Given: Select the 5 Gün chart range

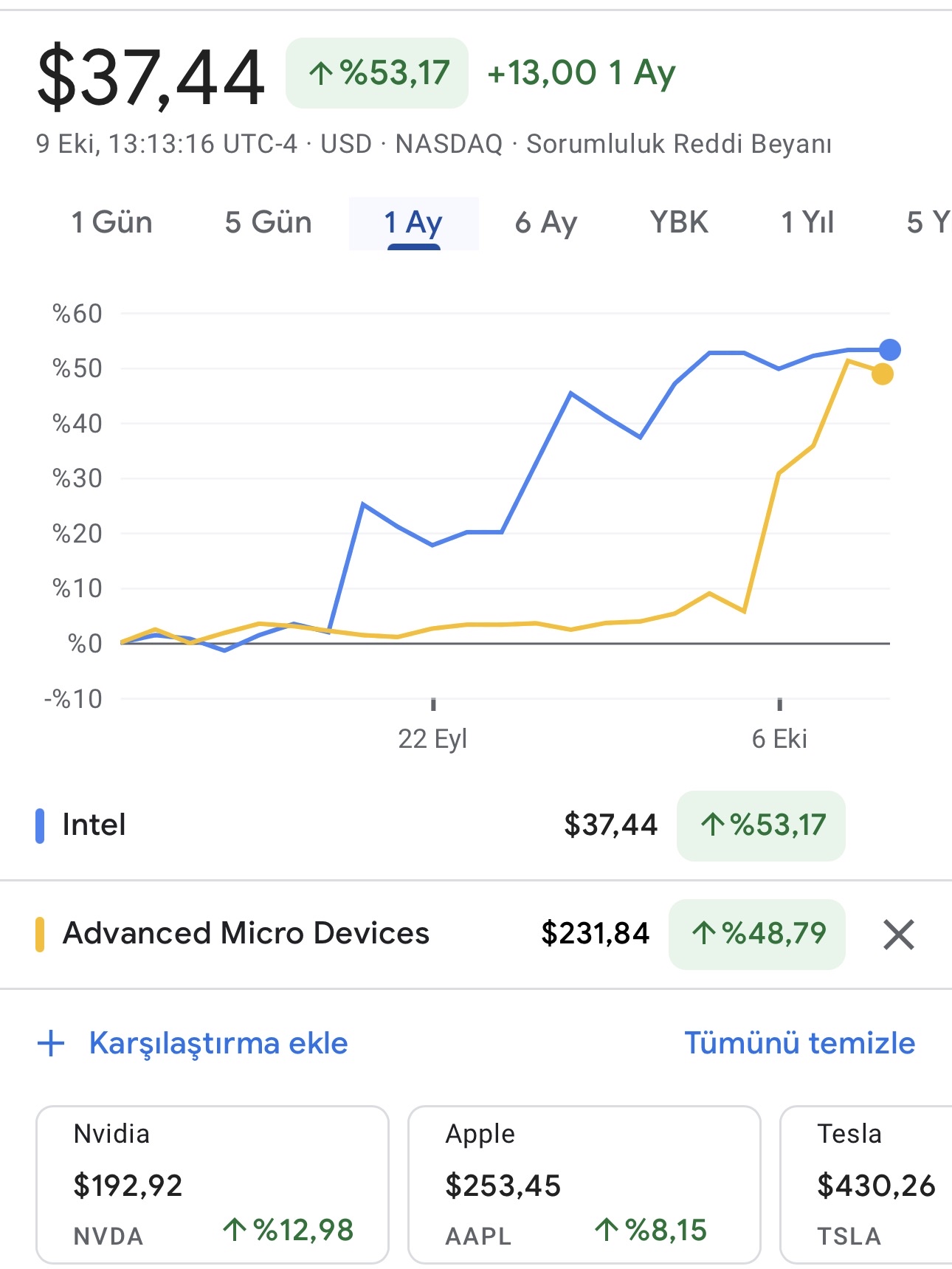Looking at the screenshot, I should click(x=268, y=222).
